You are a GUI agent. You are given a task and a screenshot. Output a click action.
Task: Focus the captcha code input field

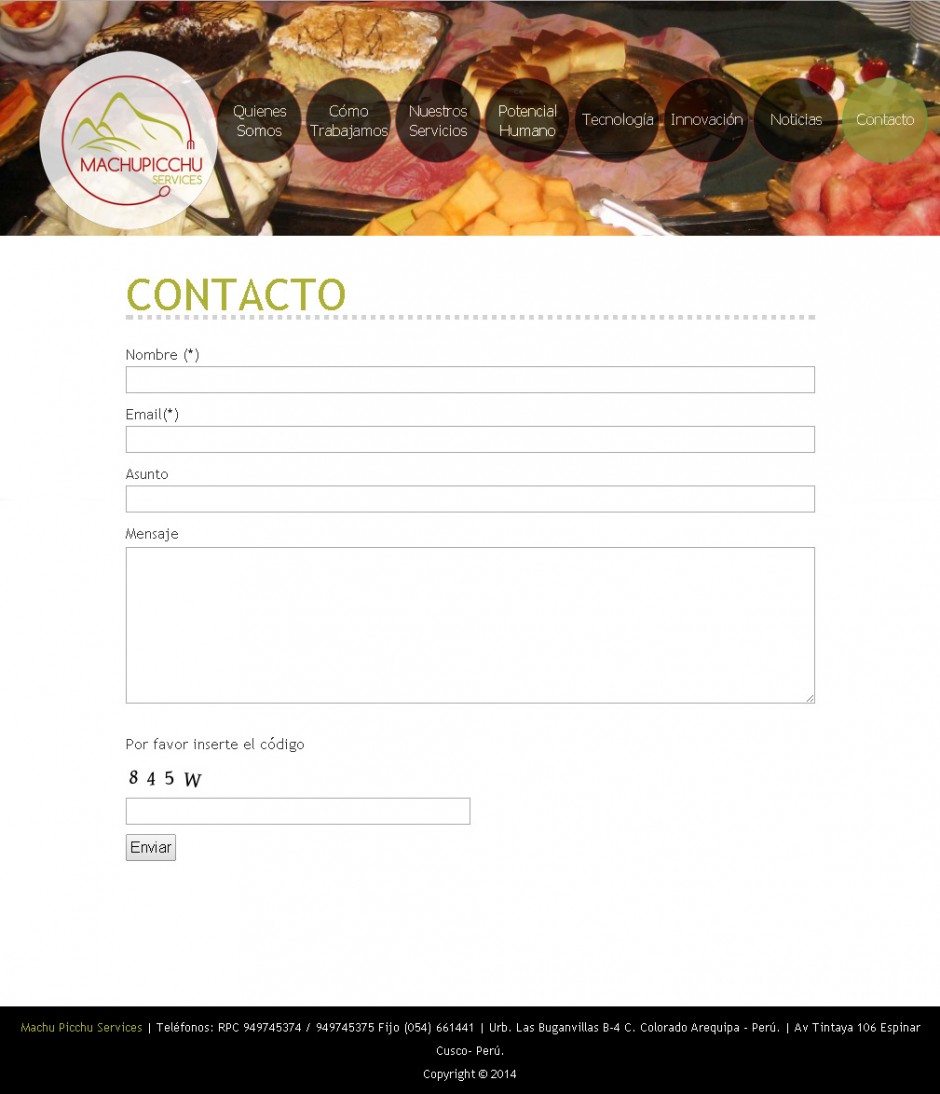pos(297,811)
